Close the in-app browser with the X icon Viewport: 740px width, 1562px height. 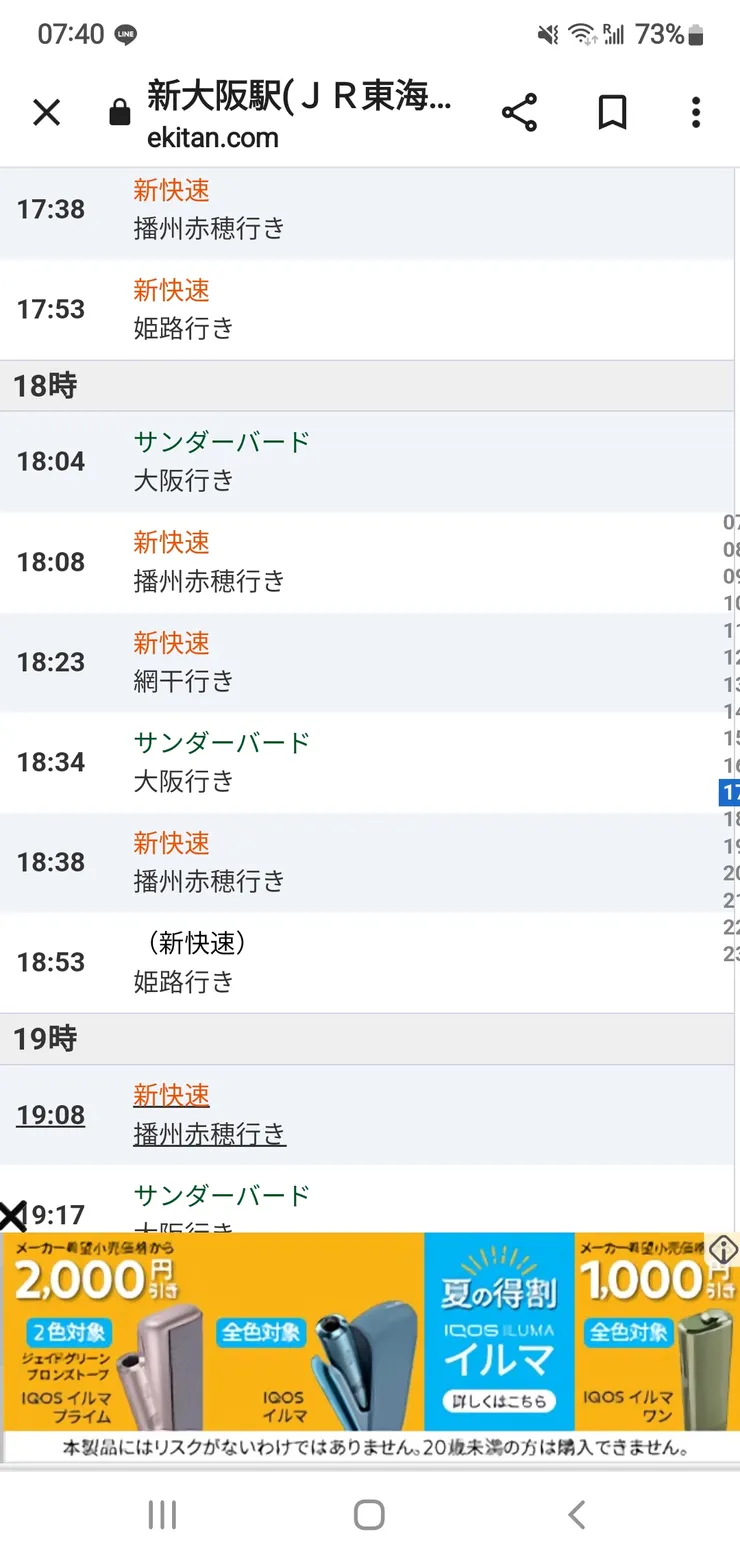coord(46,112)
